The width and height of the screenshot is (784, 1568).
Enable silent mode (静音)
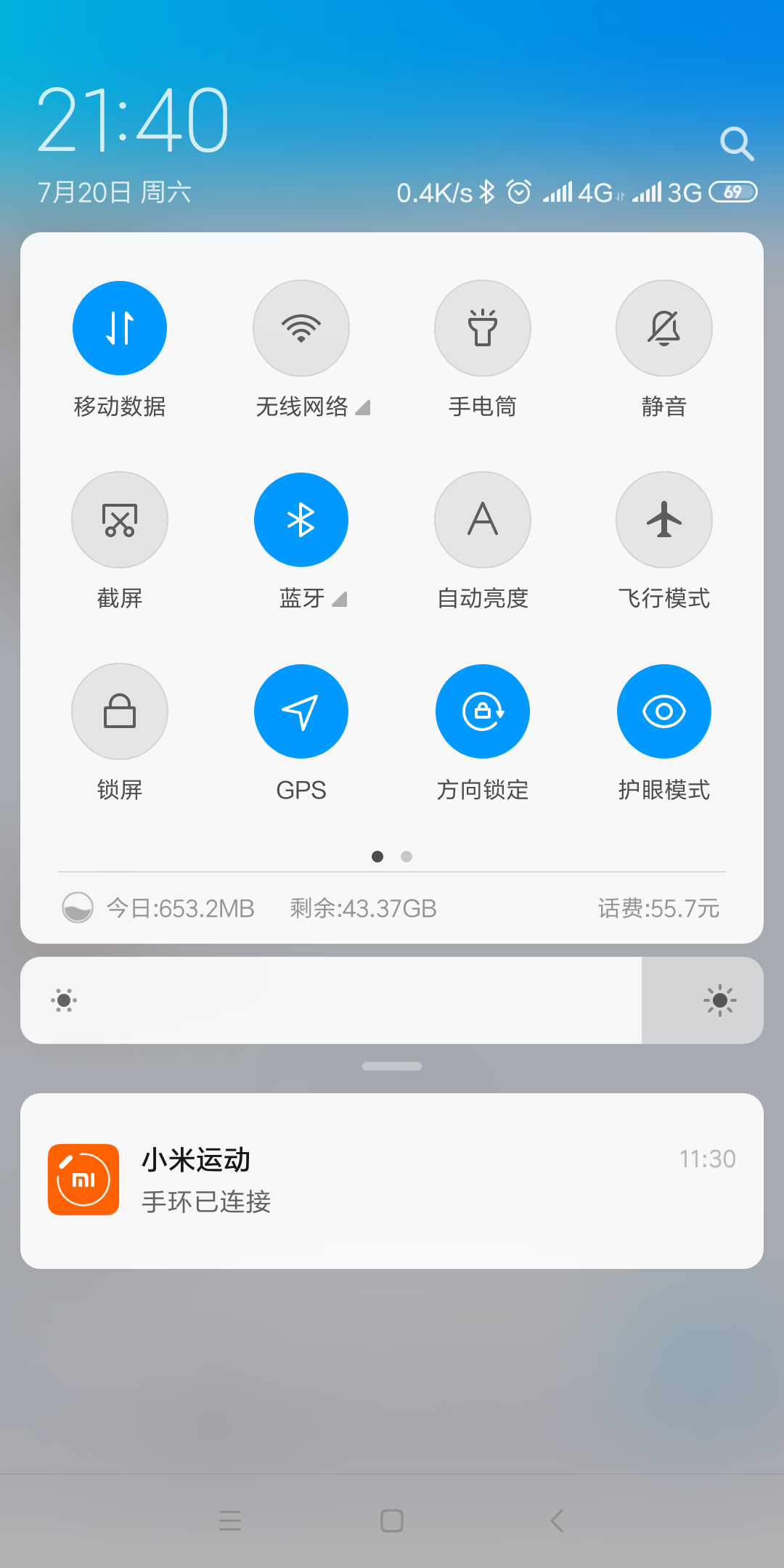click(664, 328)
